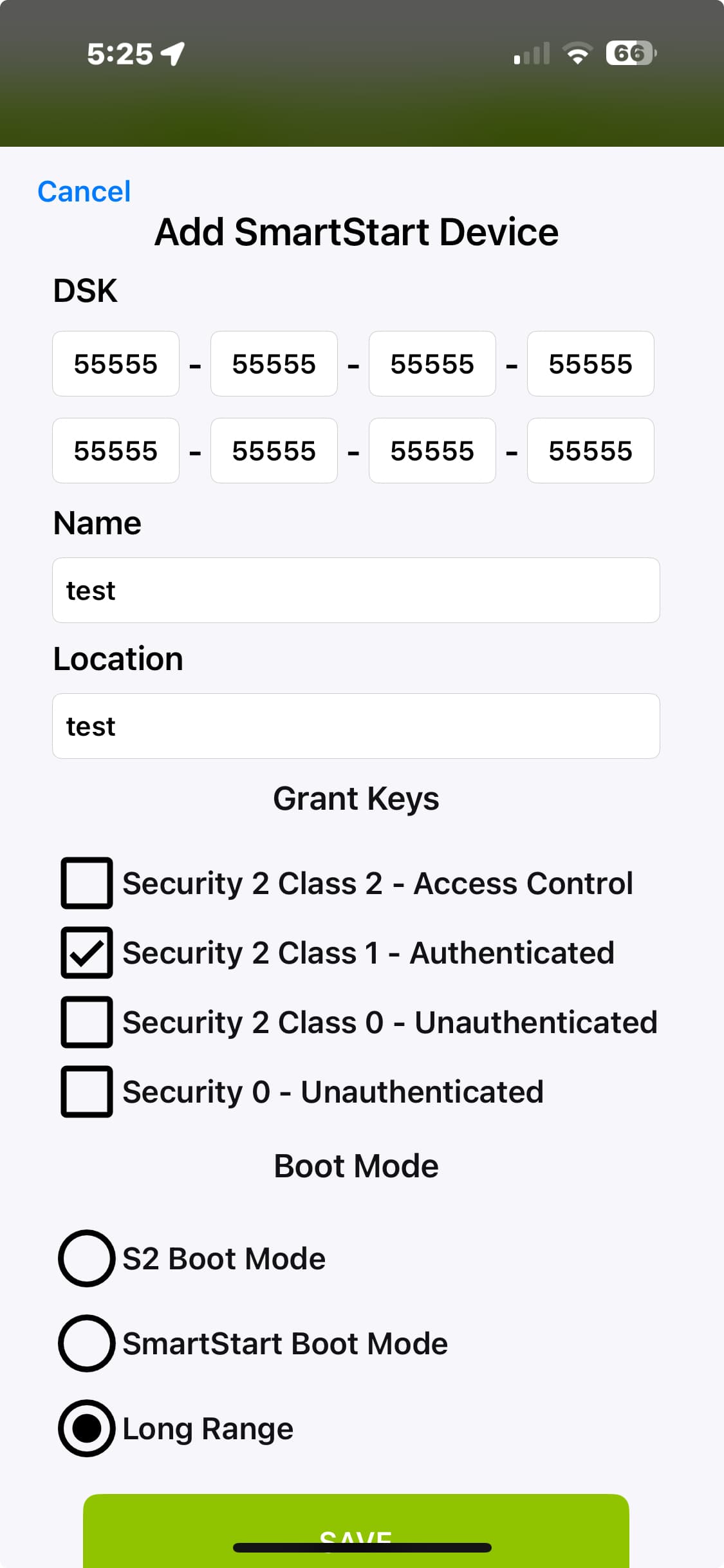Uncheck Security 2 Class 1 - Authenticated
Screen dimensions: 724x1568
tap(87, 953)
